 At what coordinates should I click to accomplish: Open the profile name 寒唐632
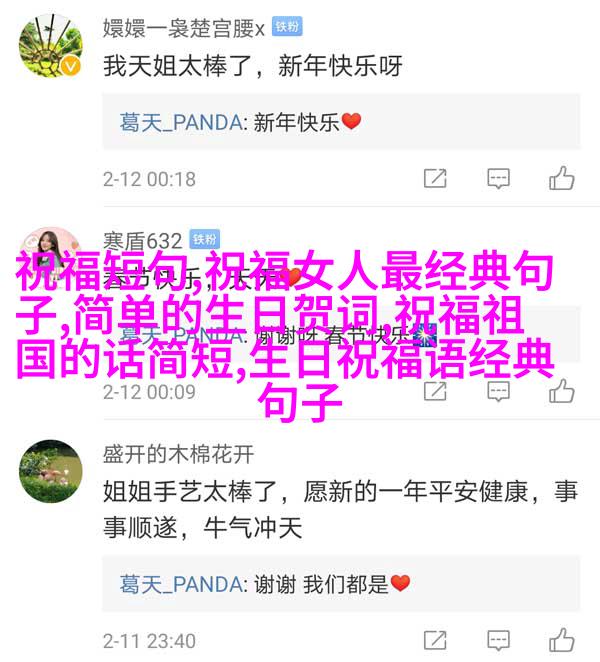tap(142, 240)
